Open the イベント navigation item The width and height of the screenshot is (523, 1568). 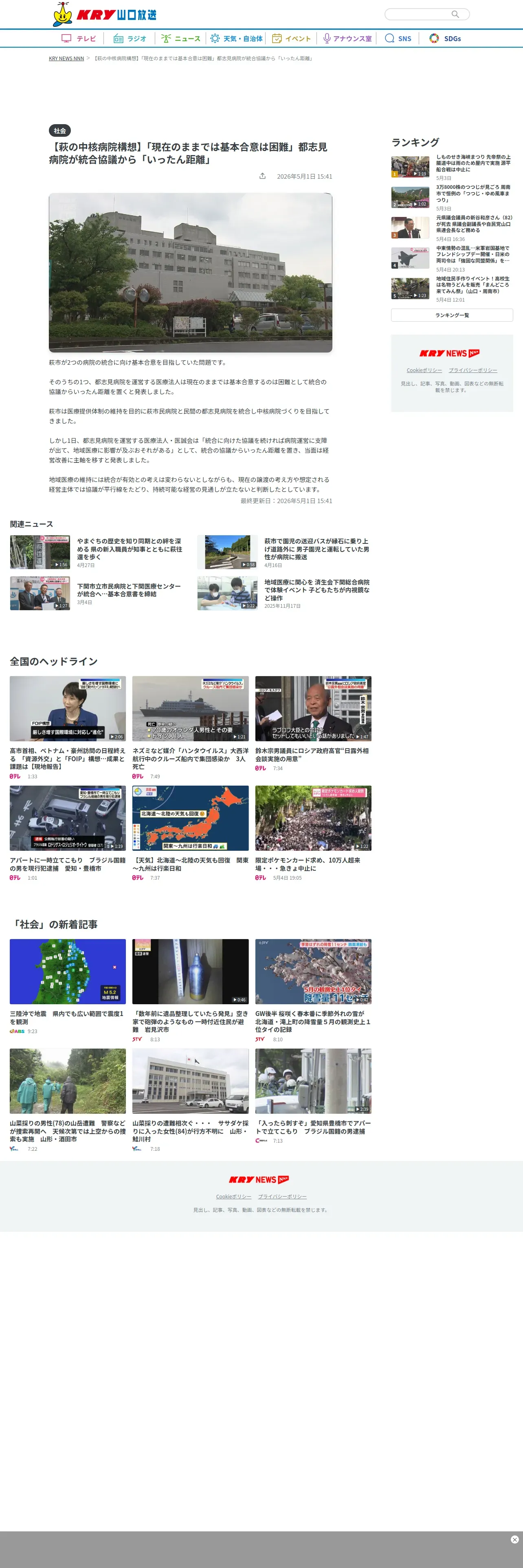click(292, 38)
